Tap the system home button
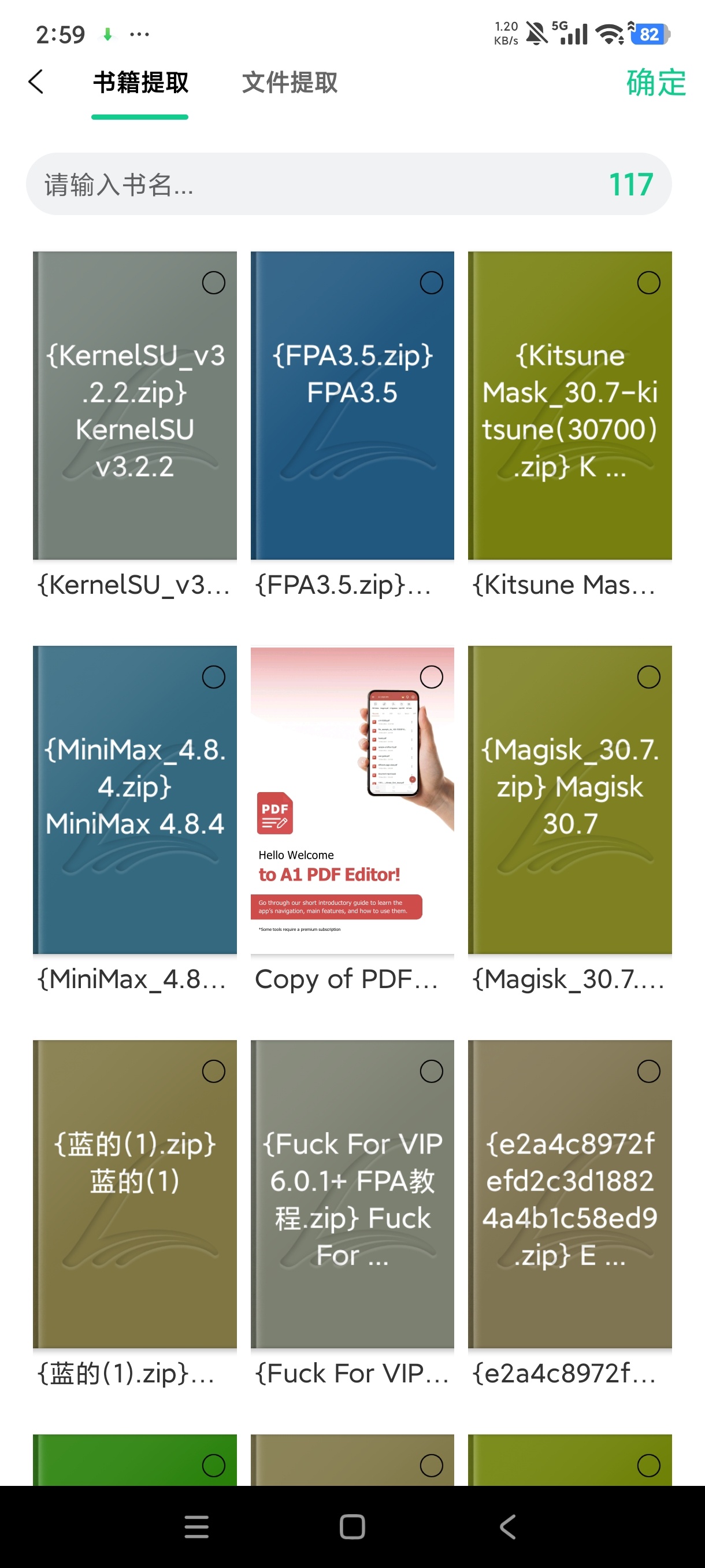This screenshot has width=705, height=1568. tap(352, 1526)
